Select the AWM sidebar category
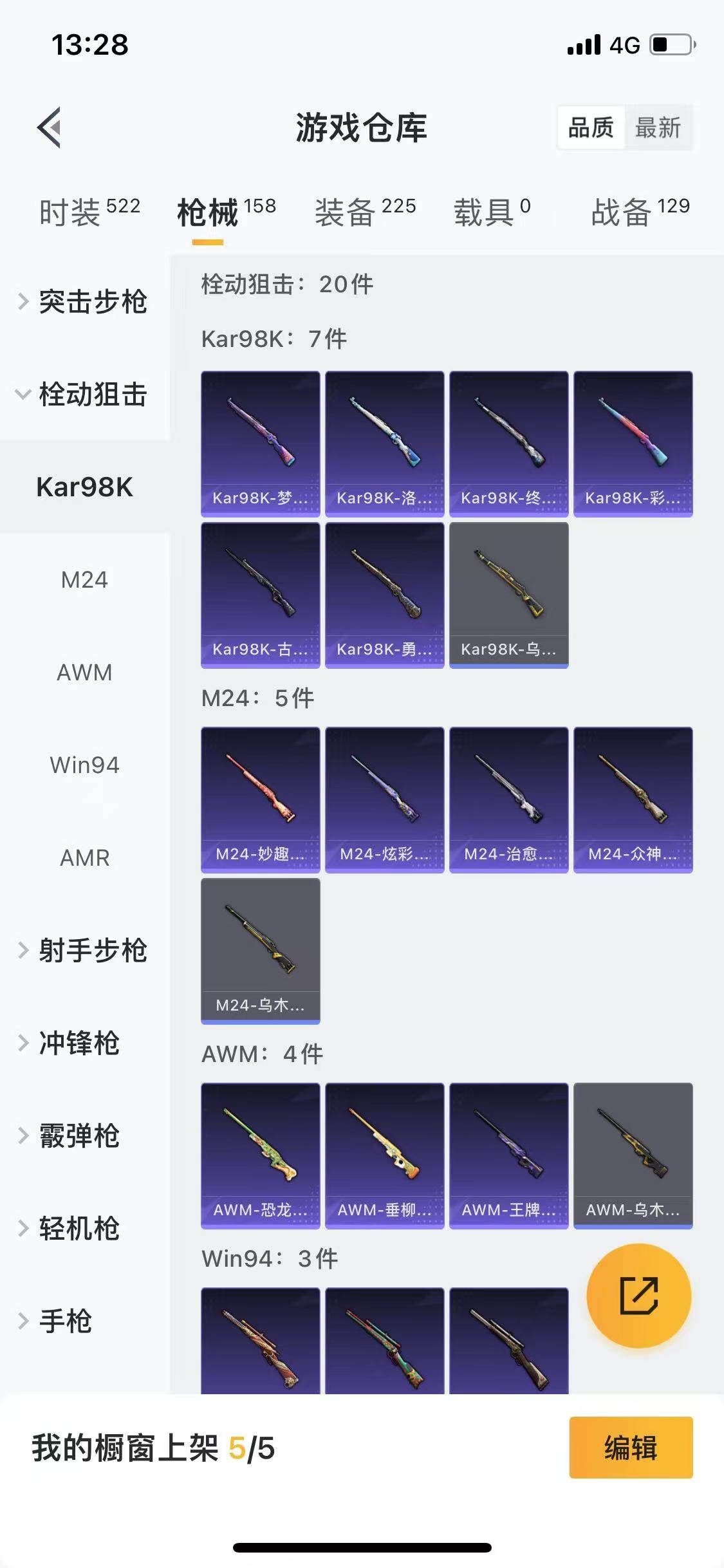 click(x=84, y=673)
